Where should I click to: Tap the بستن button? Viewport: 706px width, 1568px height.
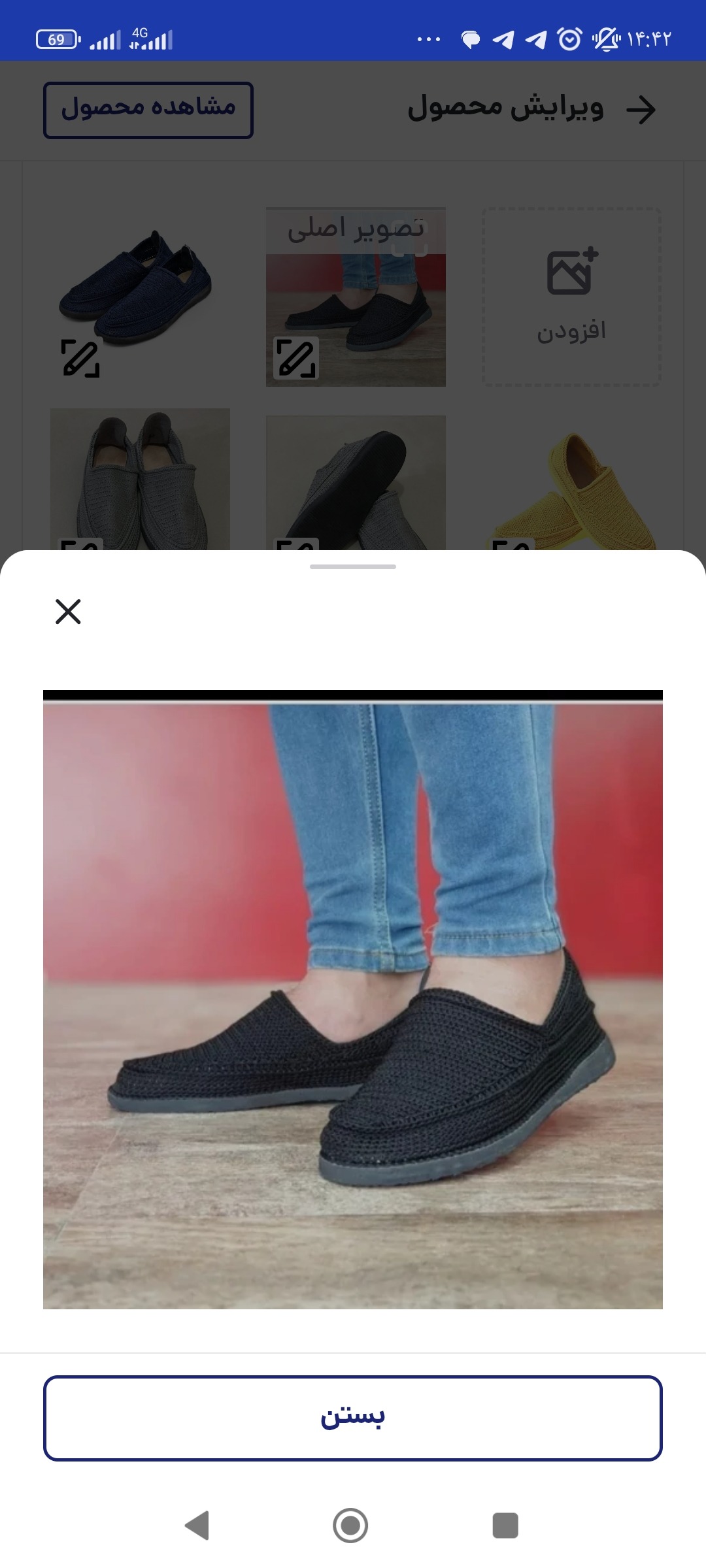(x=353, y=1418)
